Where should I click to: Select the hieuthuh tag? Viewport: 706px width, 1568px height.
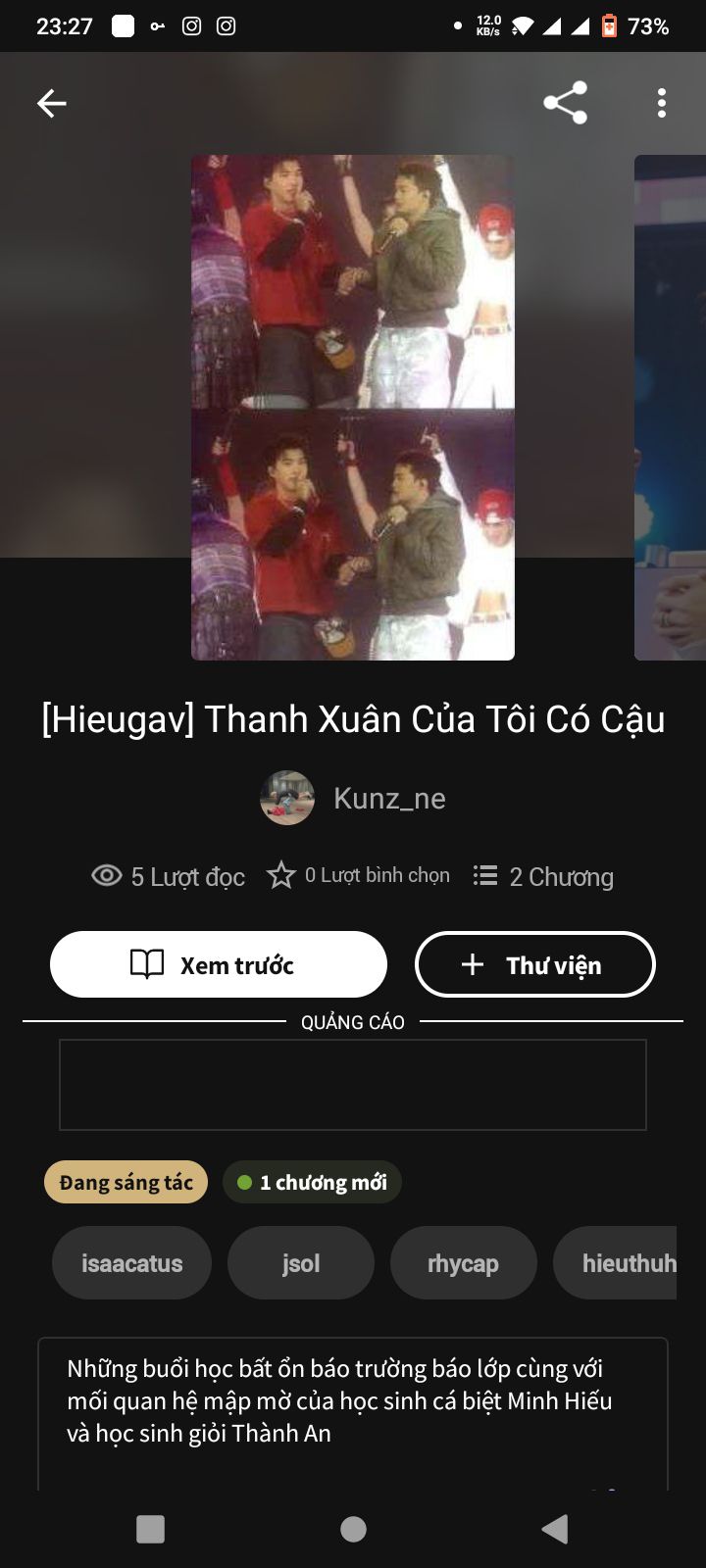(x=618, y=1263)
